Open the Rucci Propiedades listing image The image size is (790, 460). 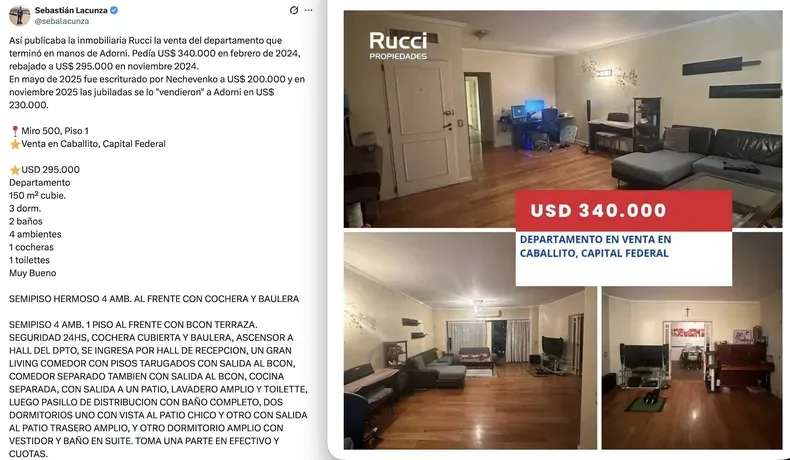pos(562,230)
